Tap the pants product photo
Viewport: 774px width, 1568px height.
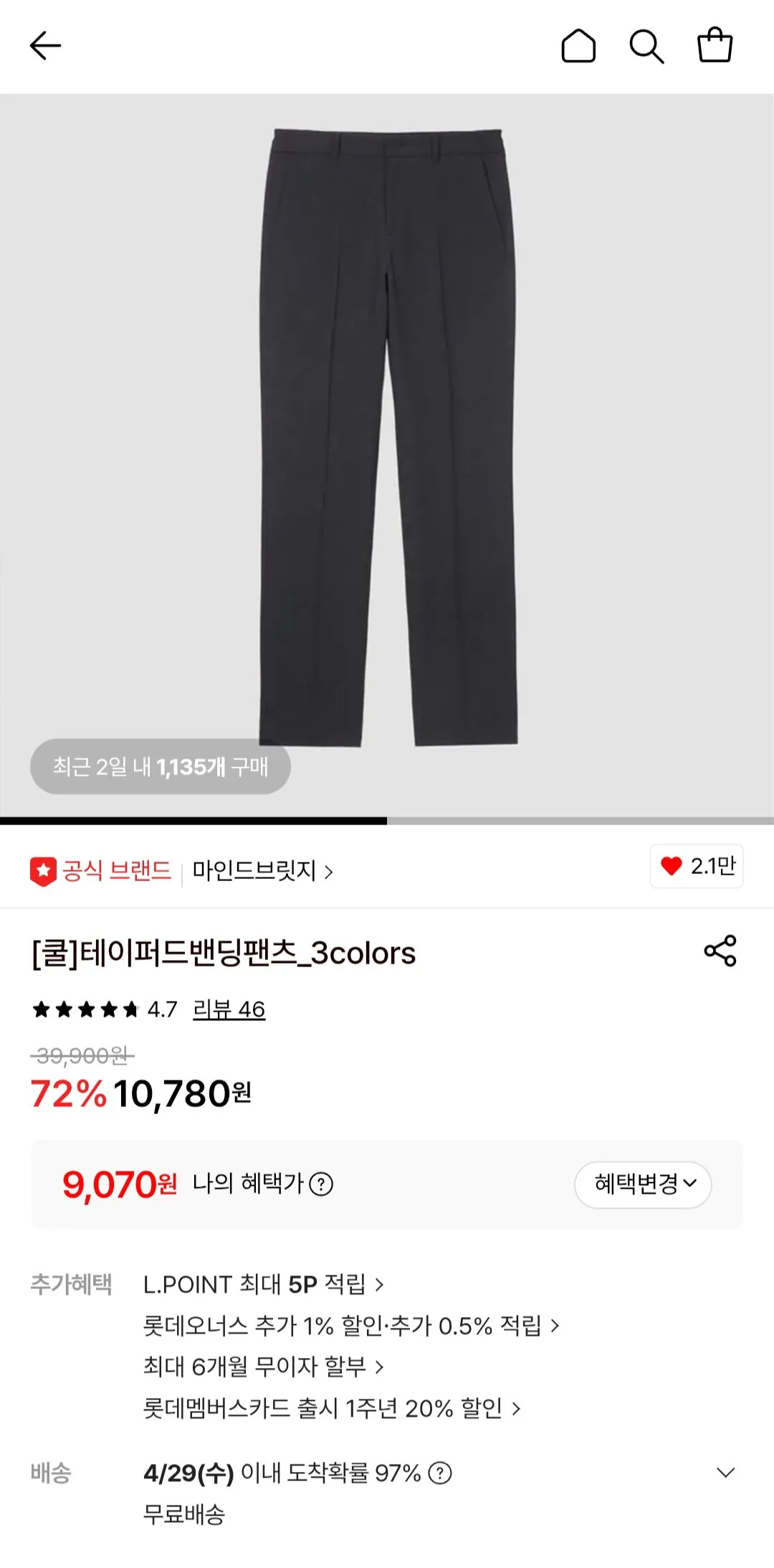pos(387,430)
